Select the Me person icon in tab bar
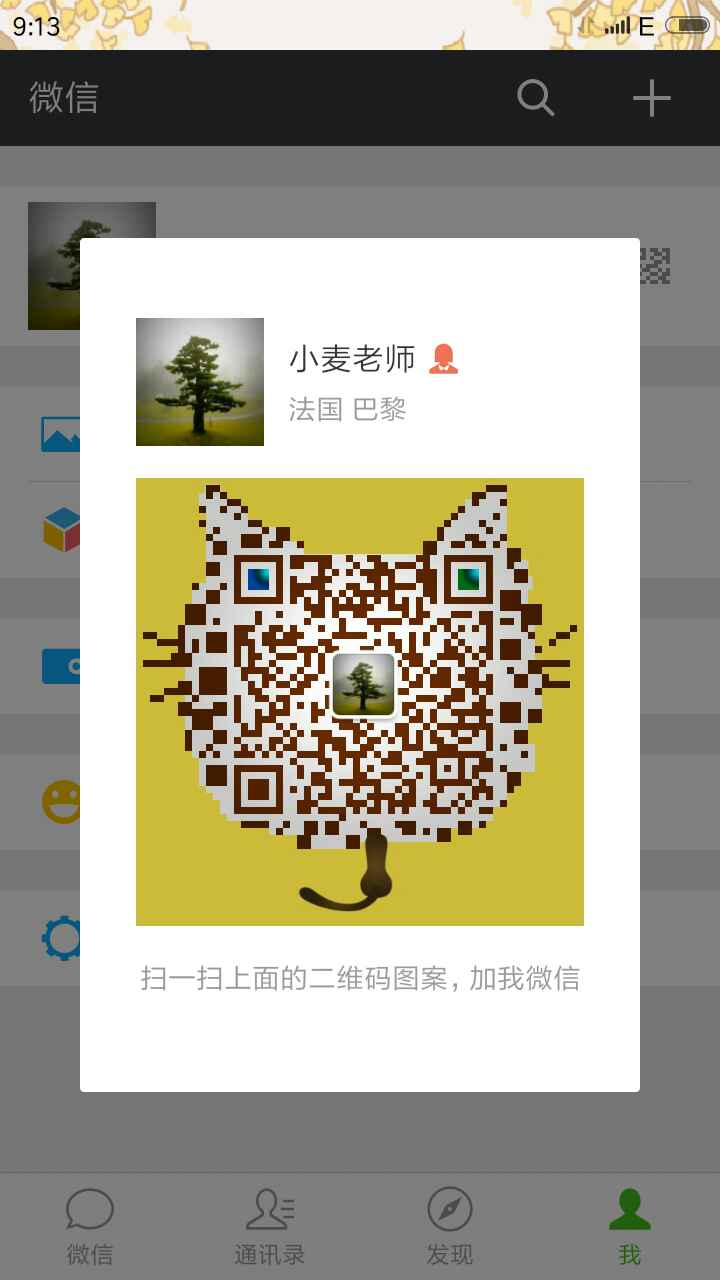The width and height of the screenshot is (720, 1280). pyautogui.click(x=630, y=1209)
